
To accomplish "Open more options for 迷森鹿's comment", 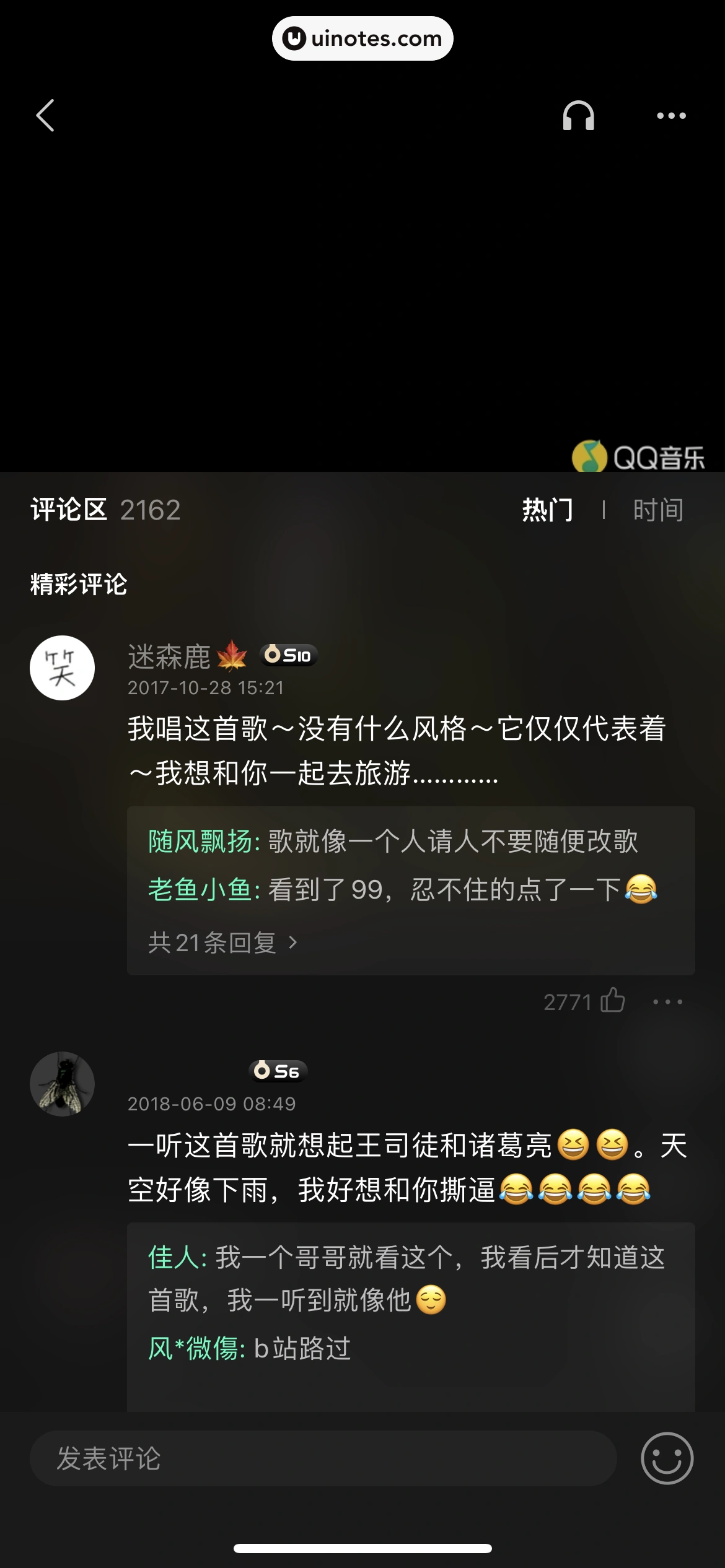I will [x=667, y=1001].
